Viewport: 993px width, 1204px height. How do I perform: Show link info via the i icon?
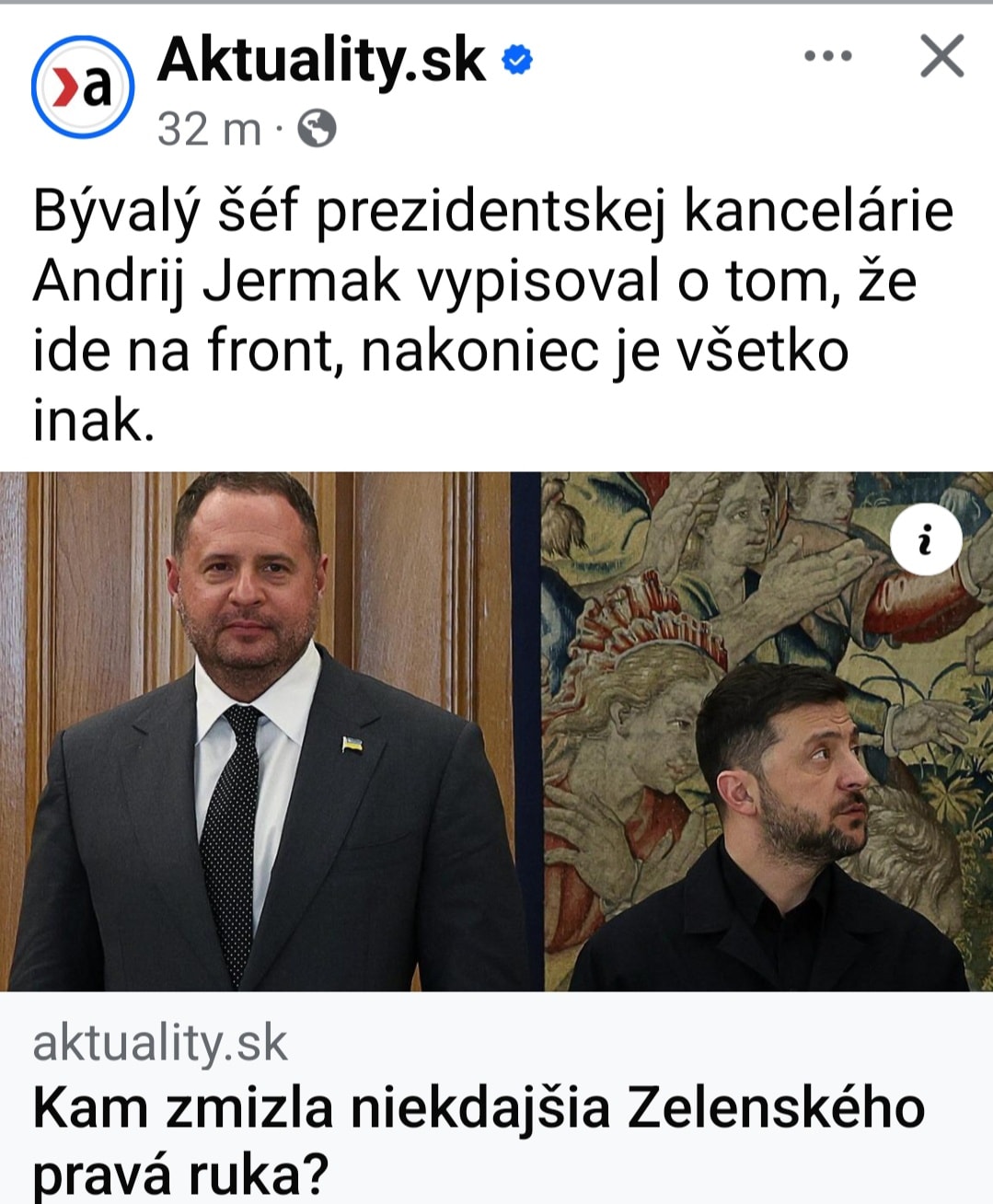click(x=926, y=540)
